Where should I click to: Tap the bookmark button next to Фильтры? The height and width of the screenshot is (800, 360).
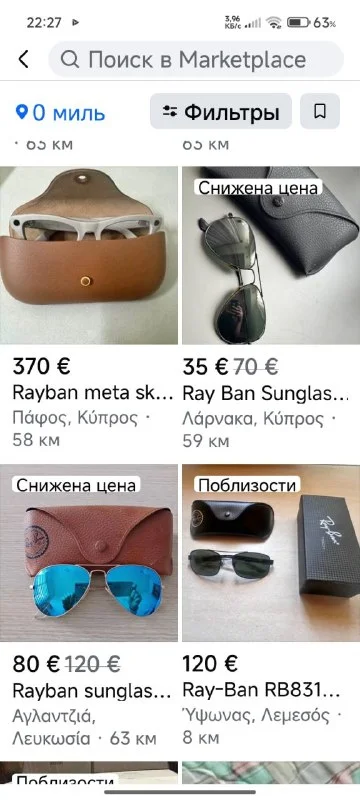point(320,112)
